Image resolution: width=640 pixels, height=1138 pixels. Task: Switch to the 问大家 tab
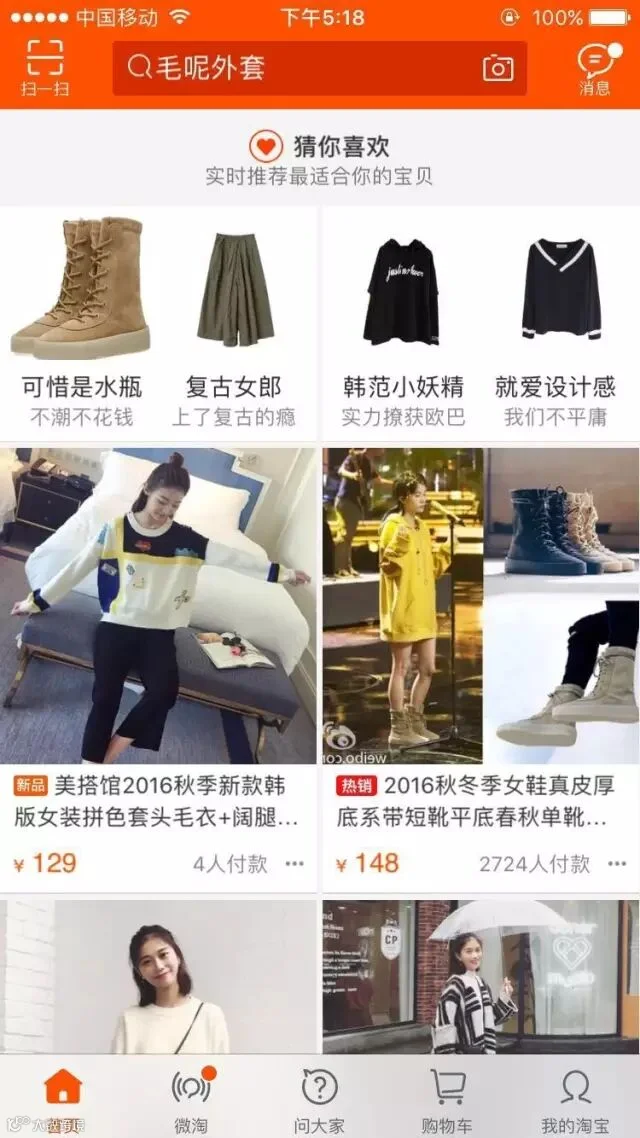319,1099
